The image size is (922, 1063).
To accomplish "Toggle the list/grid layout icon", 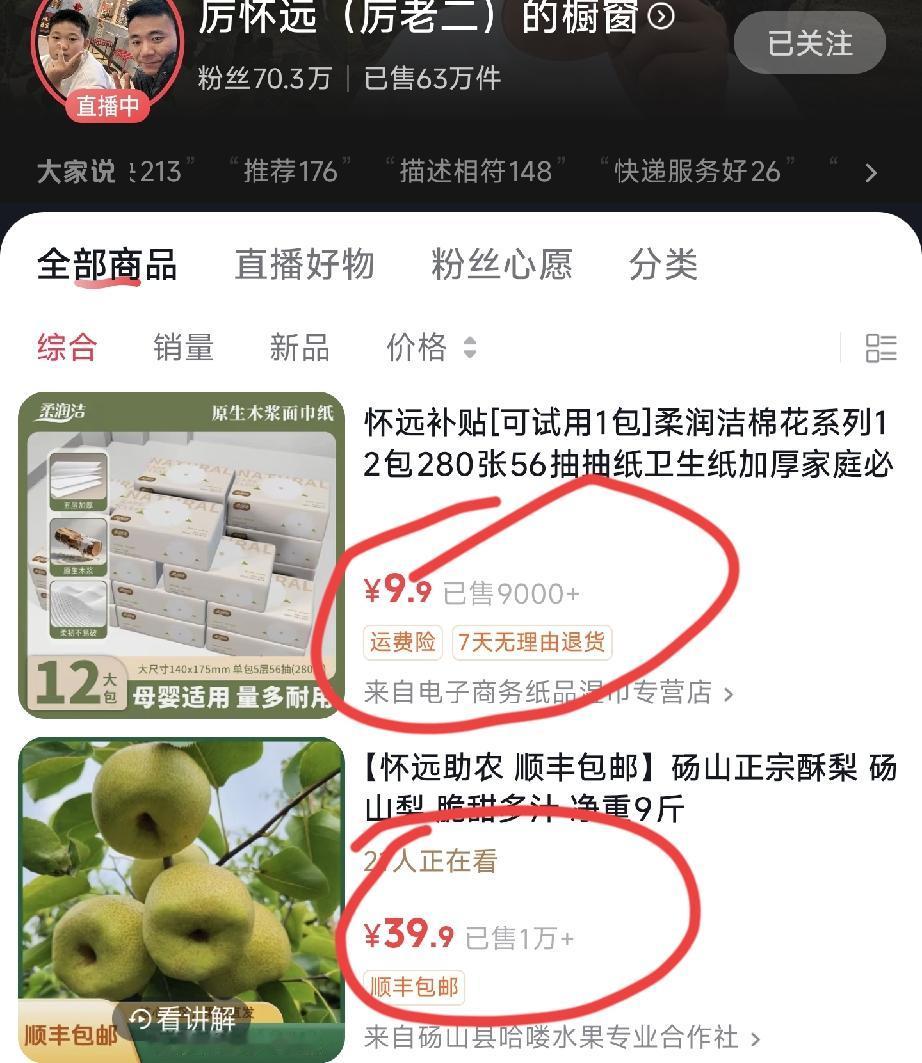I will point(881,348).
